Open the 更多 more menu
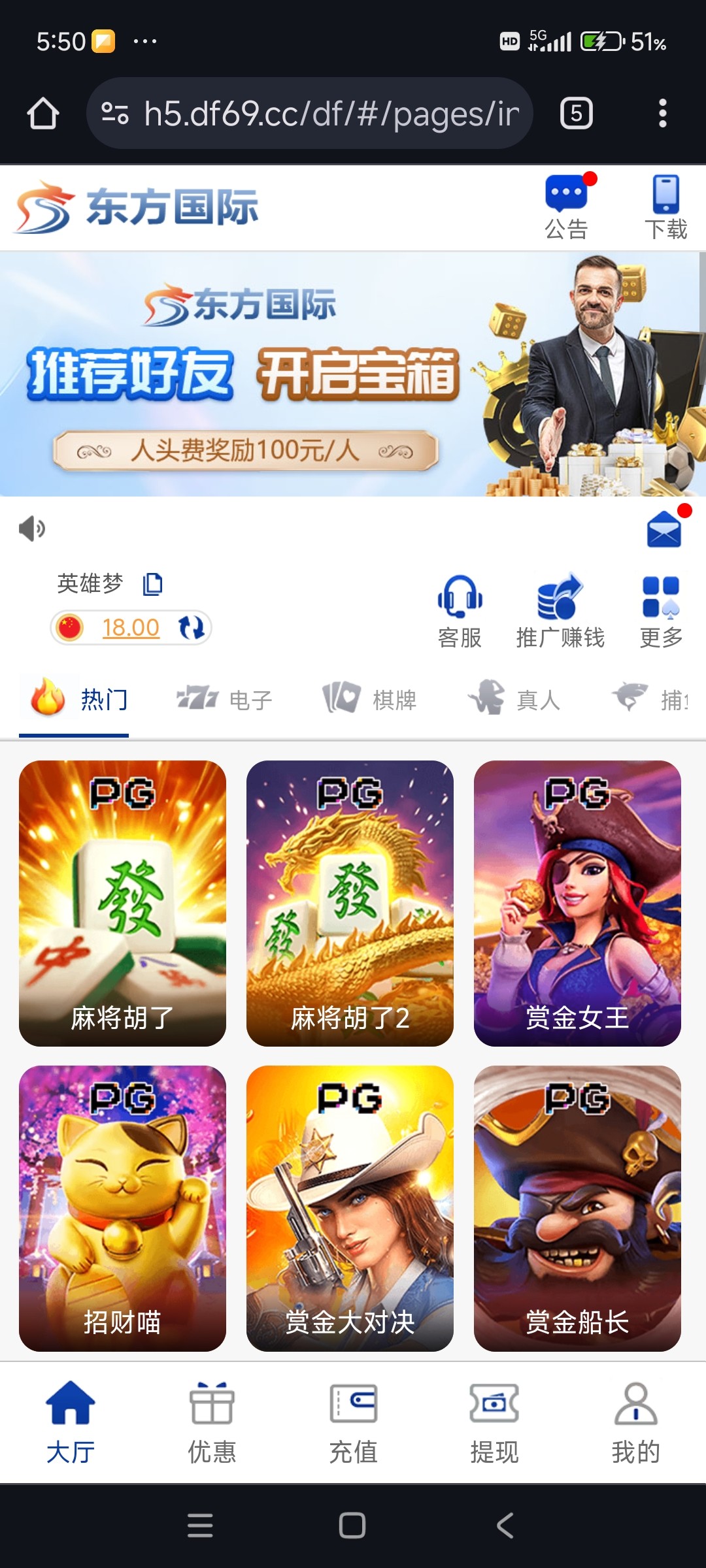The width and height of the screenshot is (706, 1568). click(661, 612)
